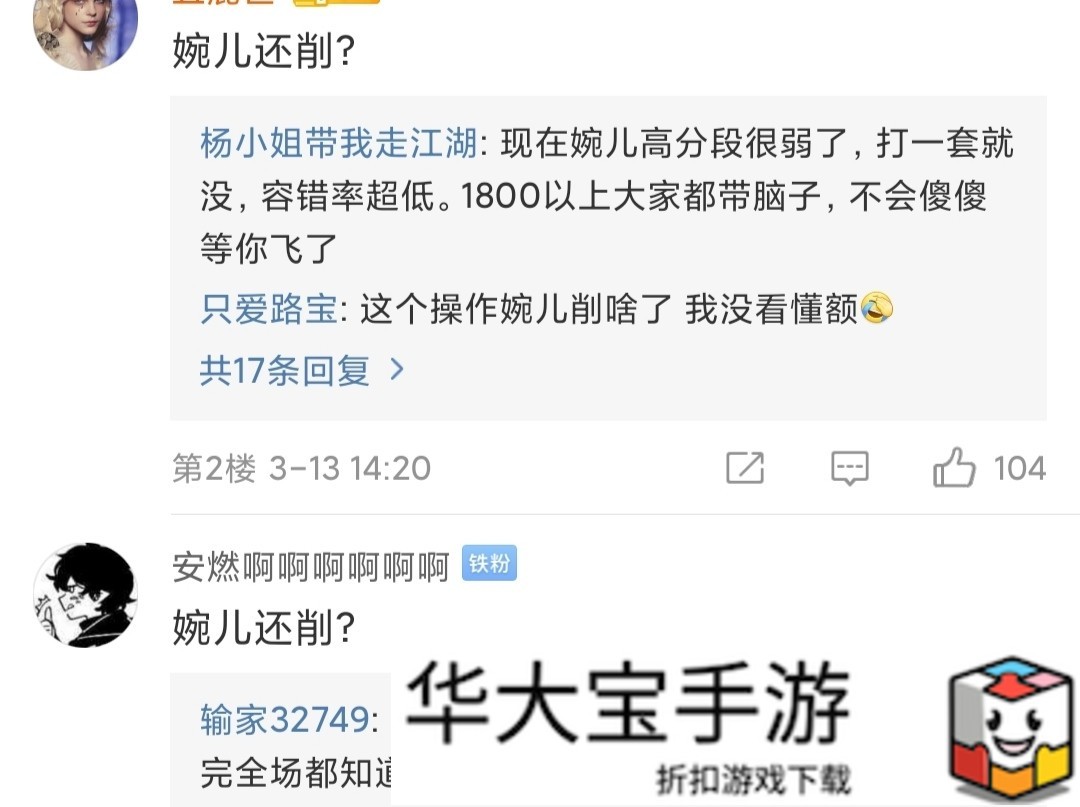
Task: Like the 2nd floor comment
Action: (955, 468)
